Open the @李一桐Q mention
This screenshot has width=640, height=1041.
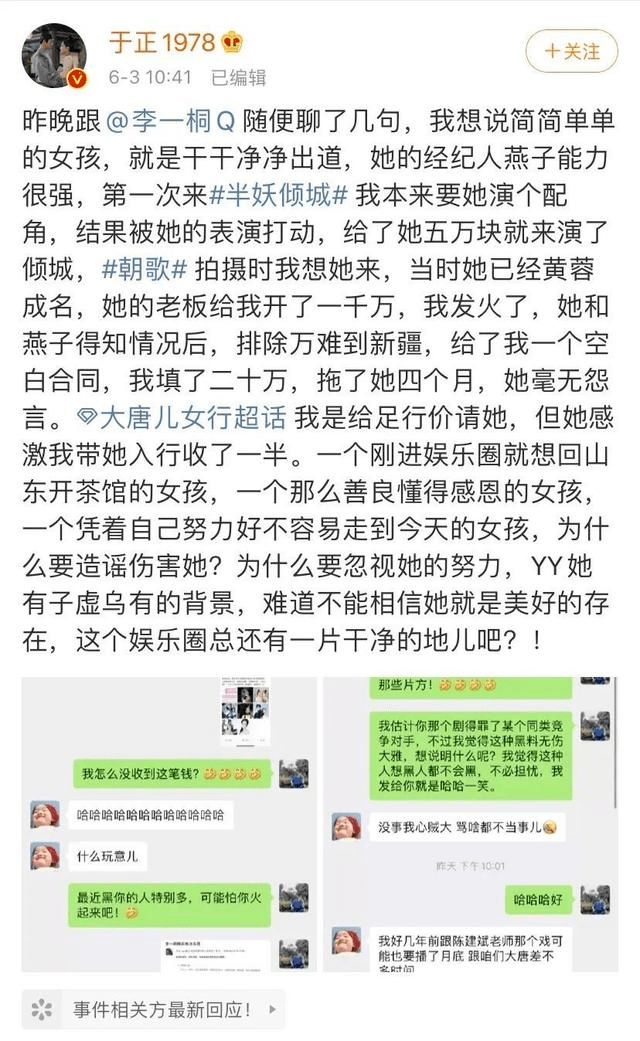click(169, 123)
